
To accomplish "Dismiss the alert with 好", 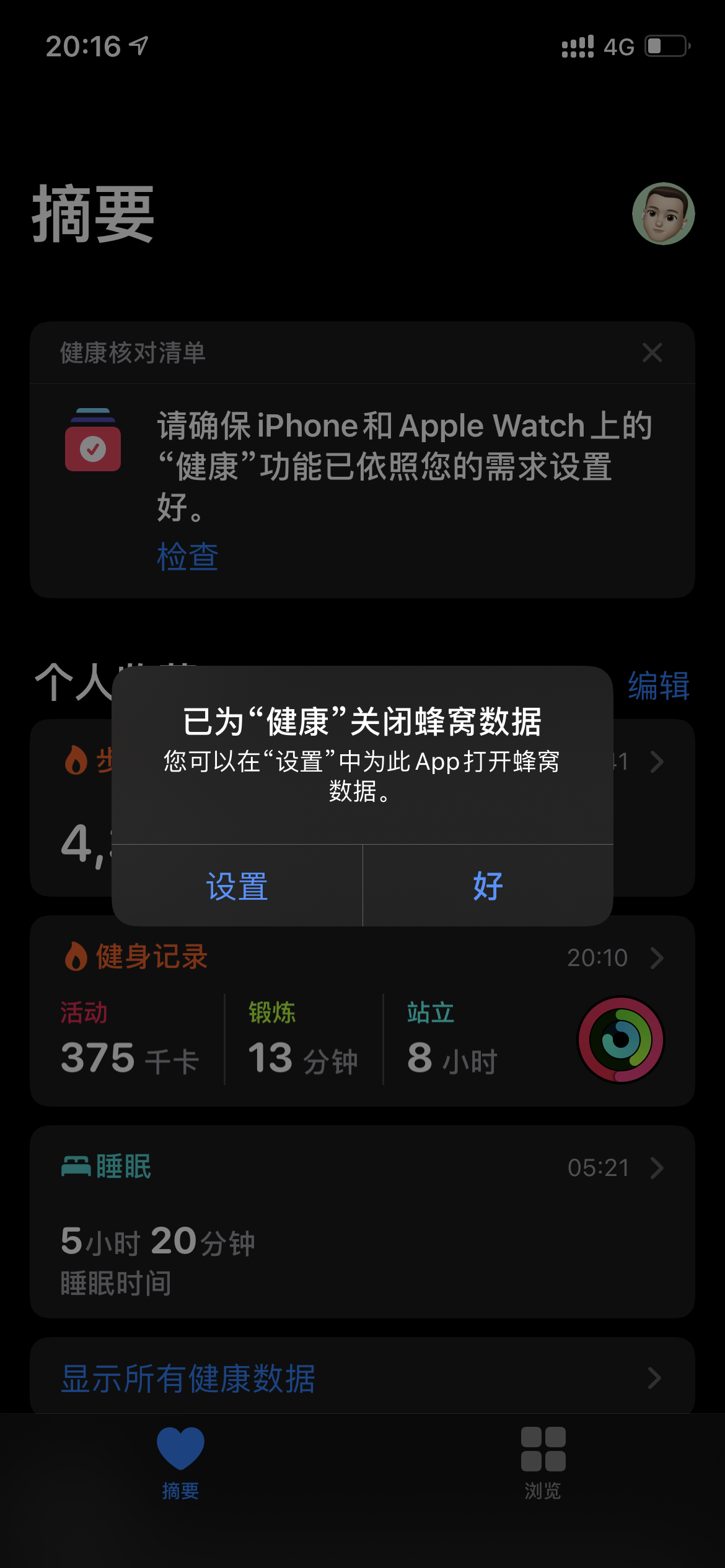I will pos(488,886).
